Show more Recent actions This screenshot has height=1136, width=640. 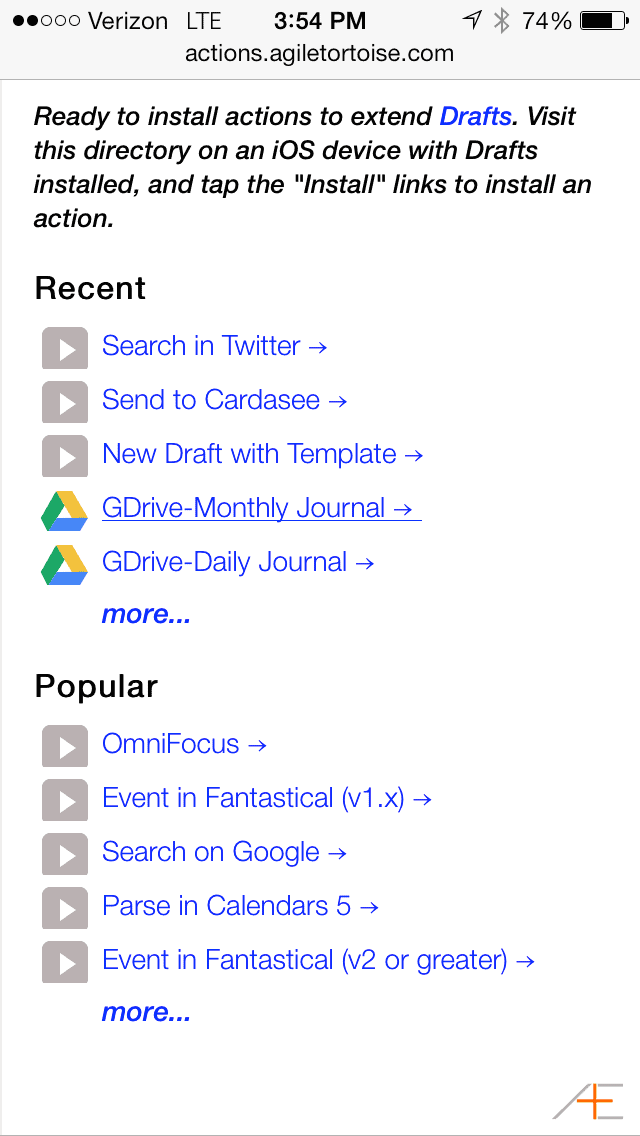146,614
